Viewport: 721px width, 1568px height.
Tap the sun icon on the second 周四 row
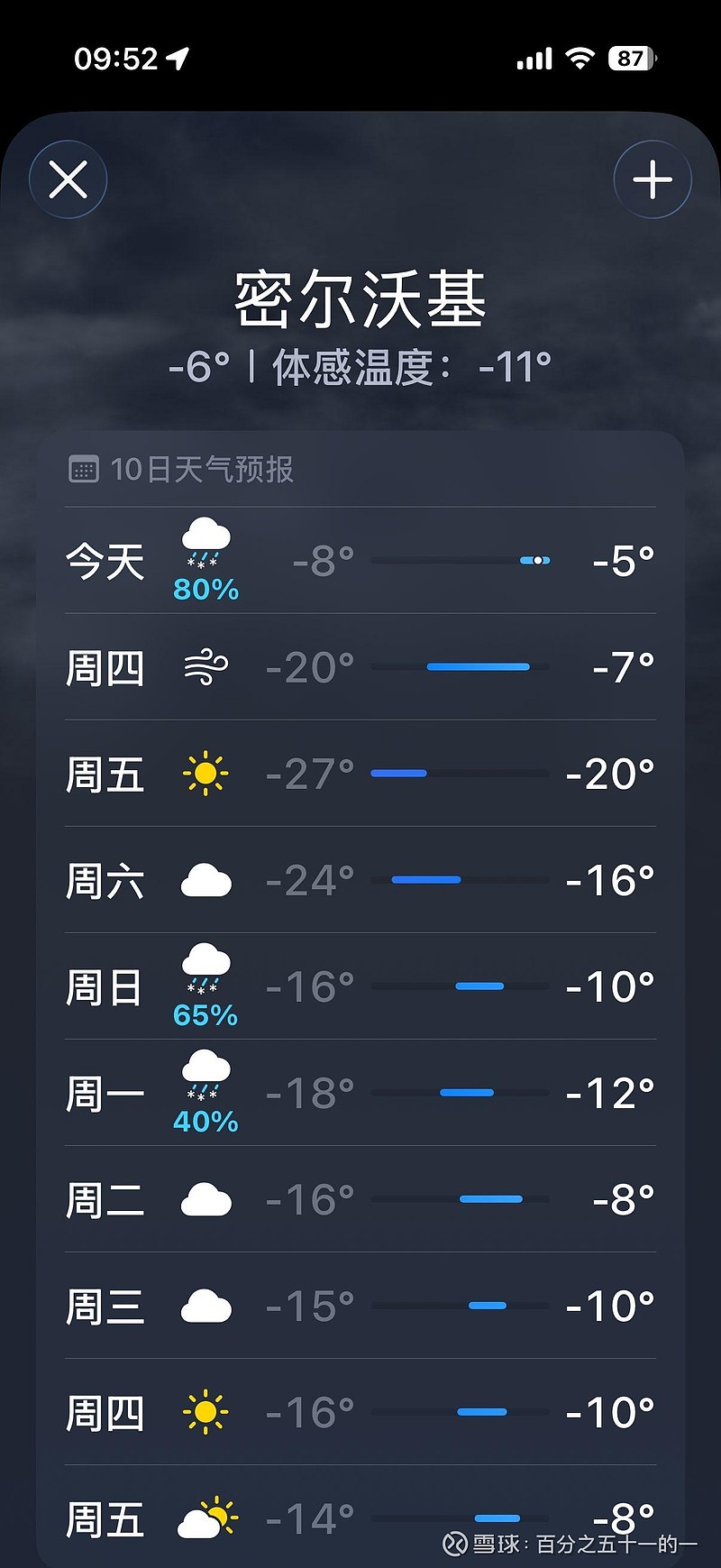205,1413
